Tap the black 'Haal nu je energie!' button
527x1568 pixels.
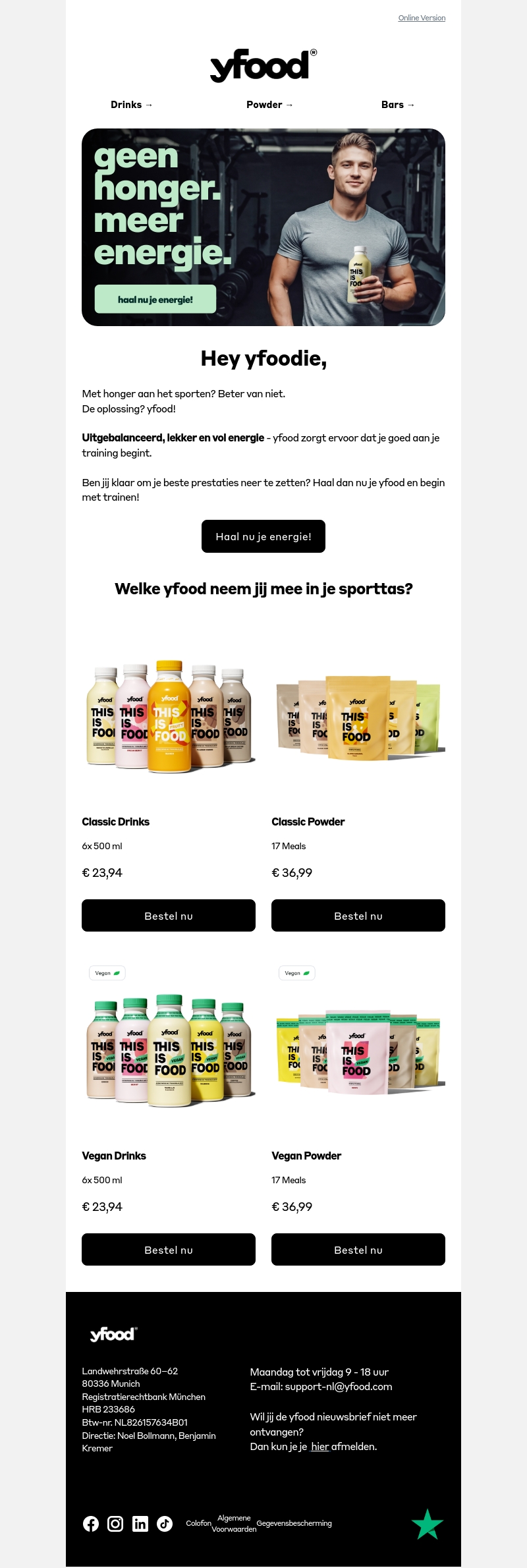coord(263,536)
